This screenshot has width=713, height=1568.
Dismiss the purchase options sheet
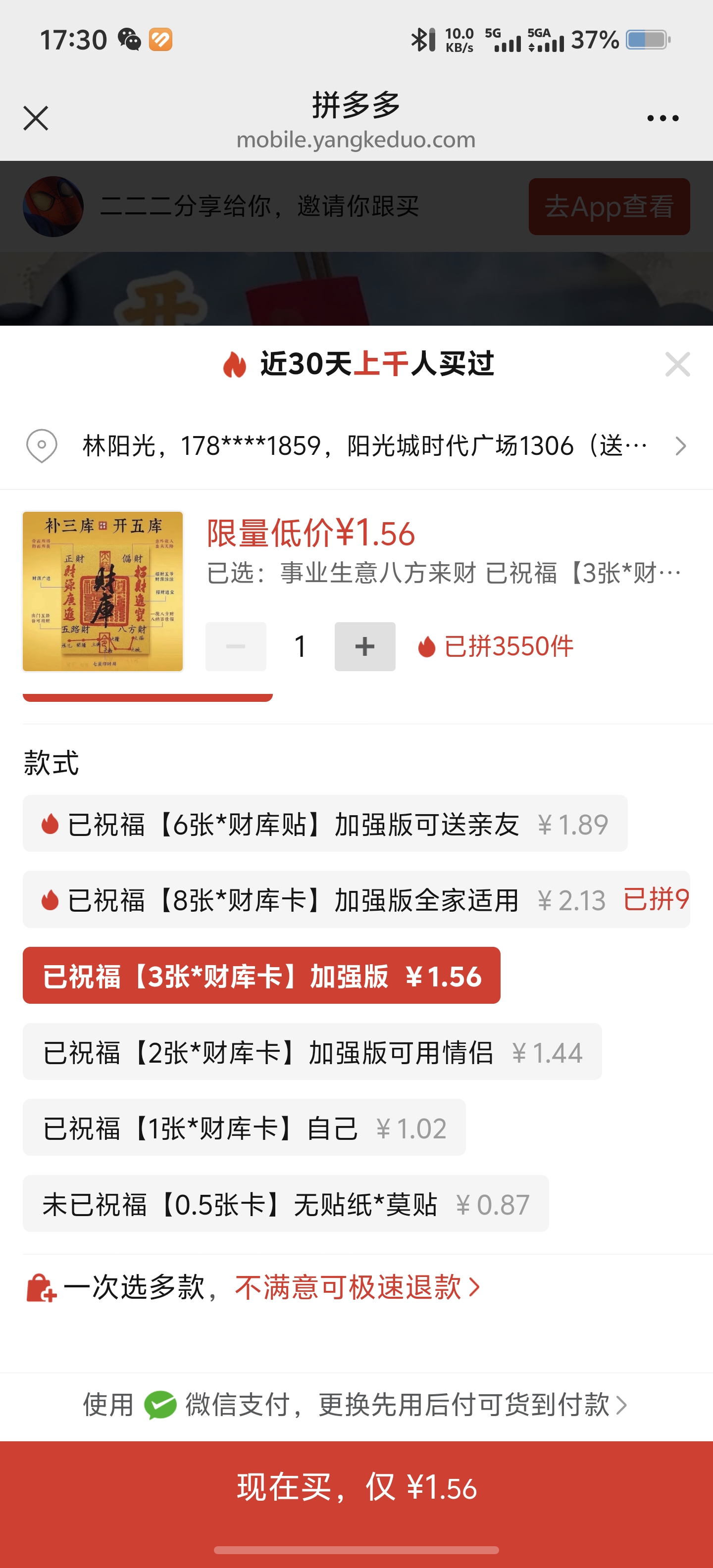(x=677, y=364)
